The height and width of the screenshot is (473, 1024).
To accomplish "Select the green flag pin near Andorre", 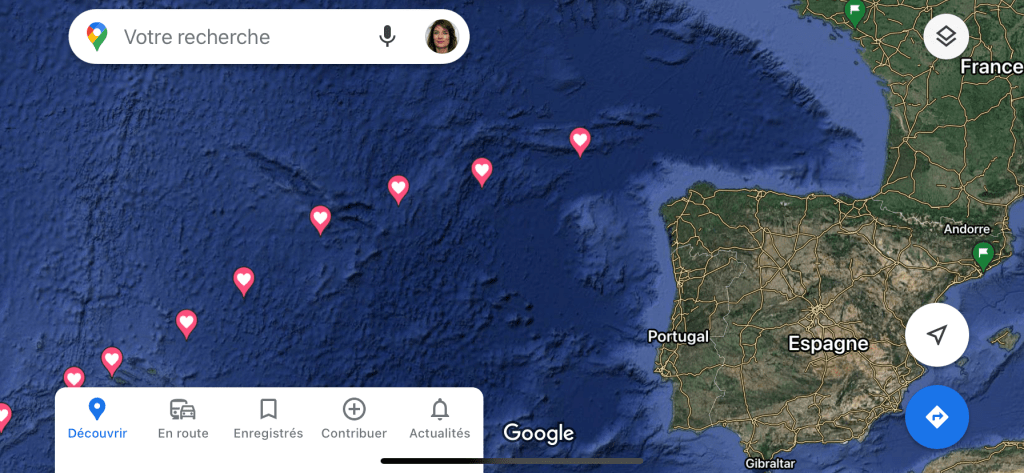I will click(983, 255).
